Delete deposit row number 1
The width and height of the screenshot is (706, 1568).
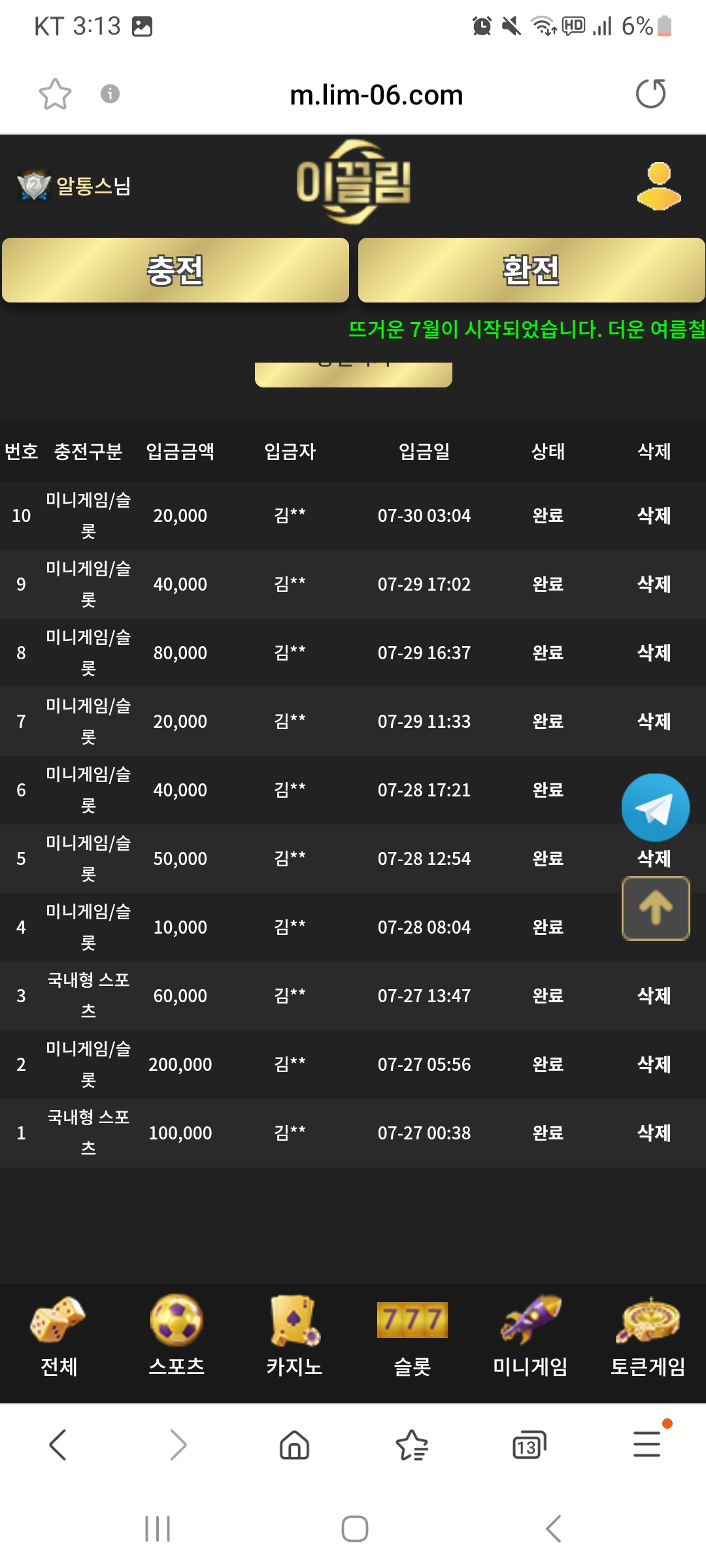(x=654, y=1133)
